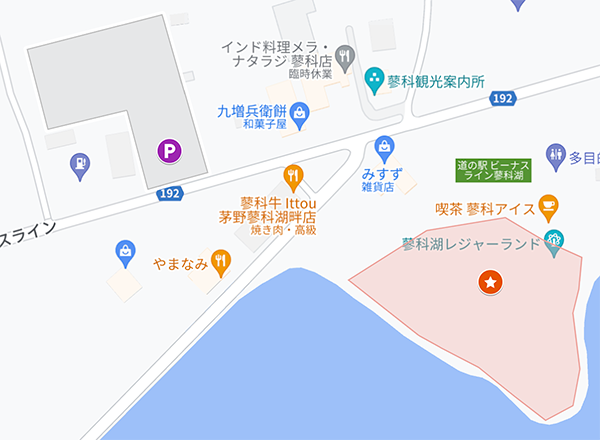Select the 蓼科観光案内所 marker
This screenshot has height=440, width=600.
coord(373,77)
